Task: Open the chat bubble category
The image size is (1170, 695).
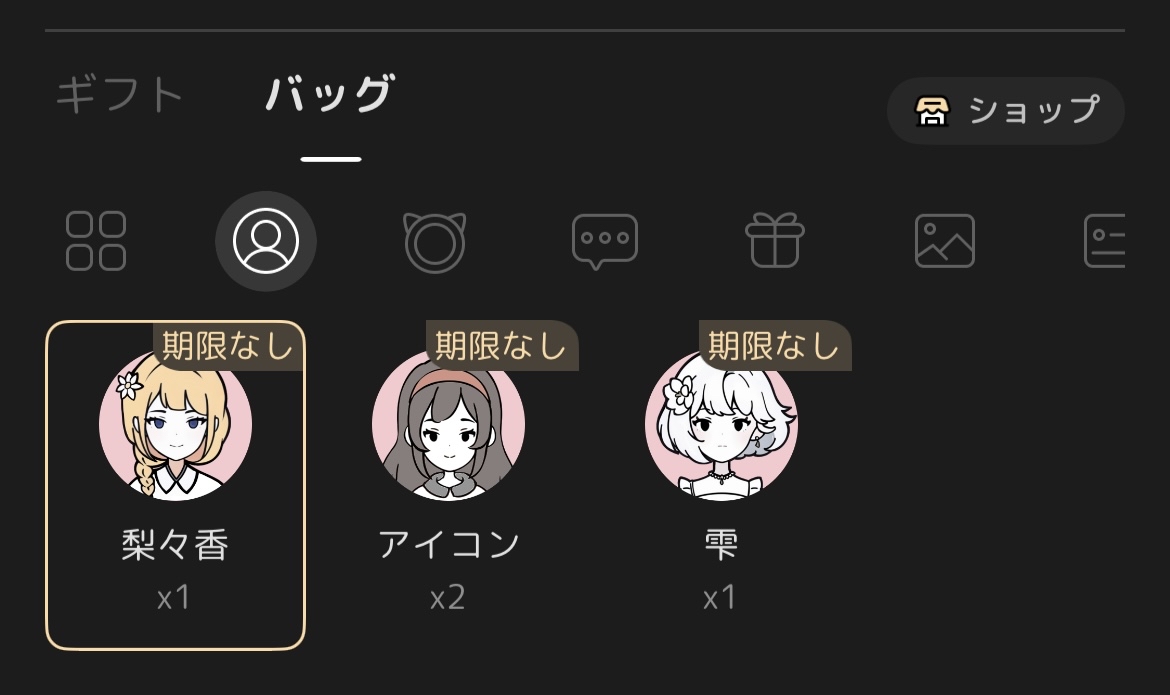Action: (605, 241)
